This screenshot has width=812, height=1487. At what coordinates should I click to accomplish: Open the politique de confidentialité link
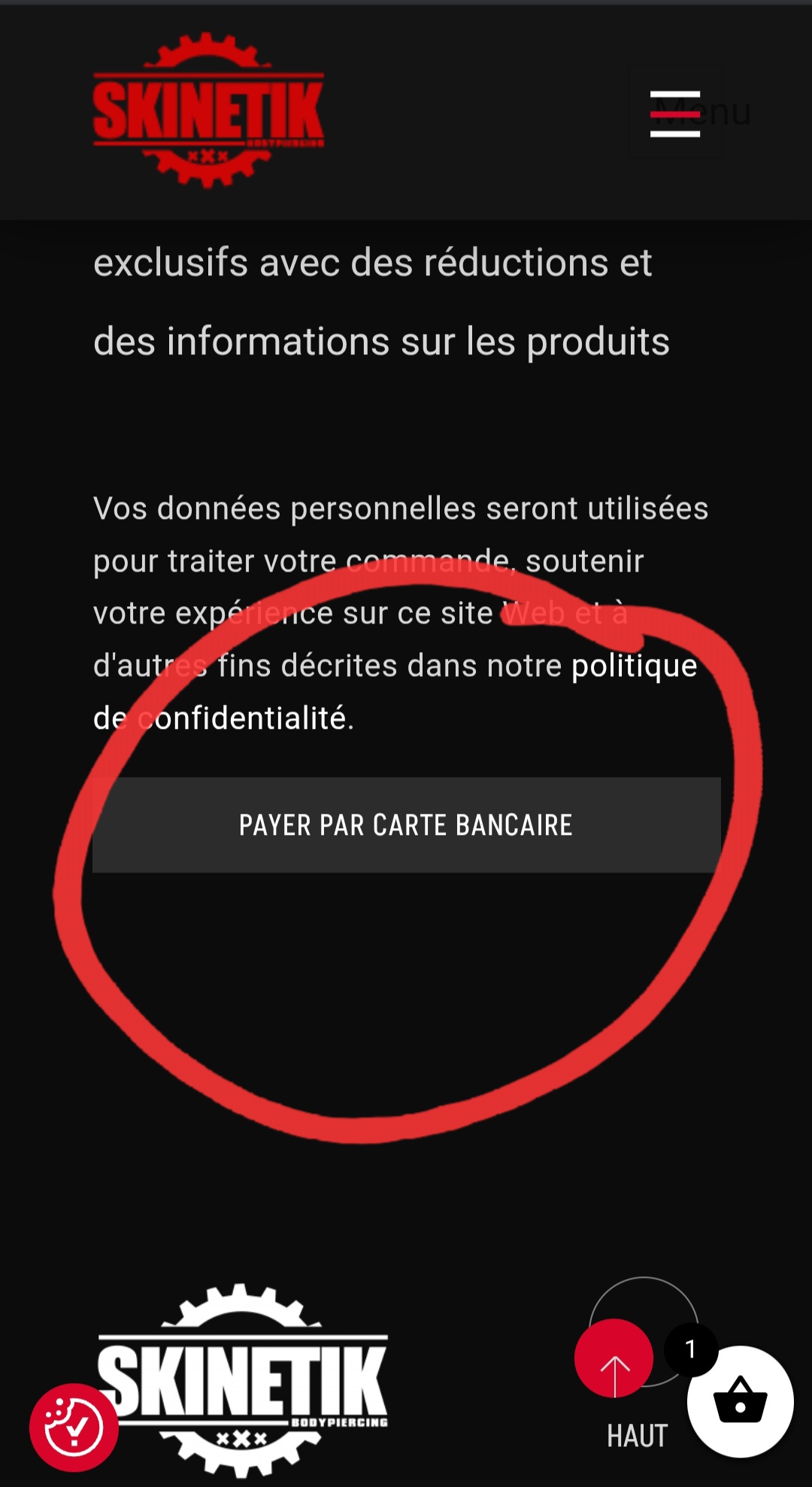pyautogui.click(x=633, y=666)
